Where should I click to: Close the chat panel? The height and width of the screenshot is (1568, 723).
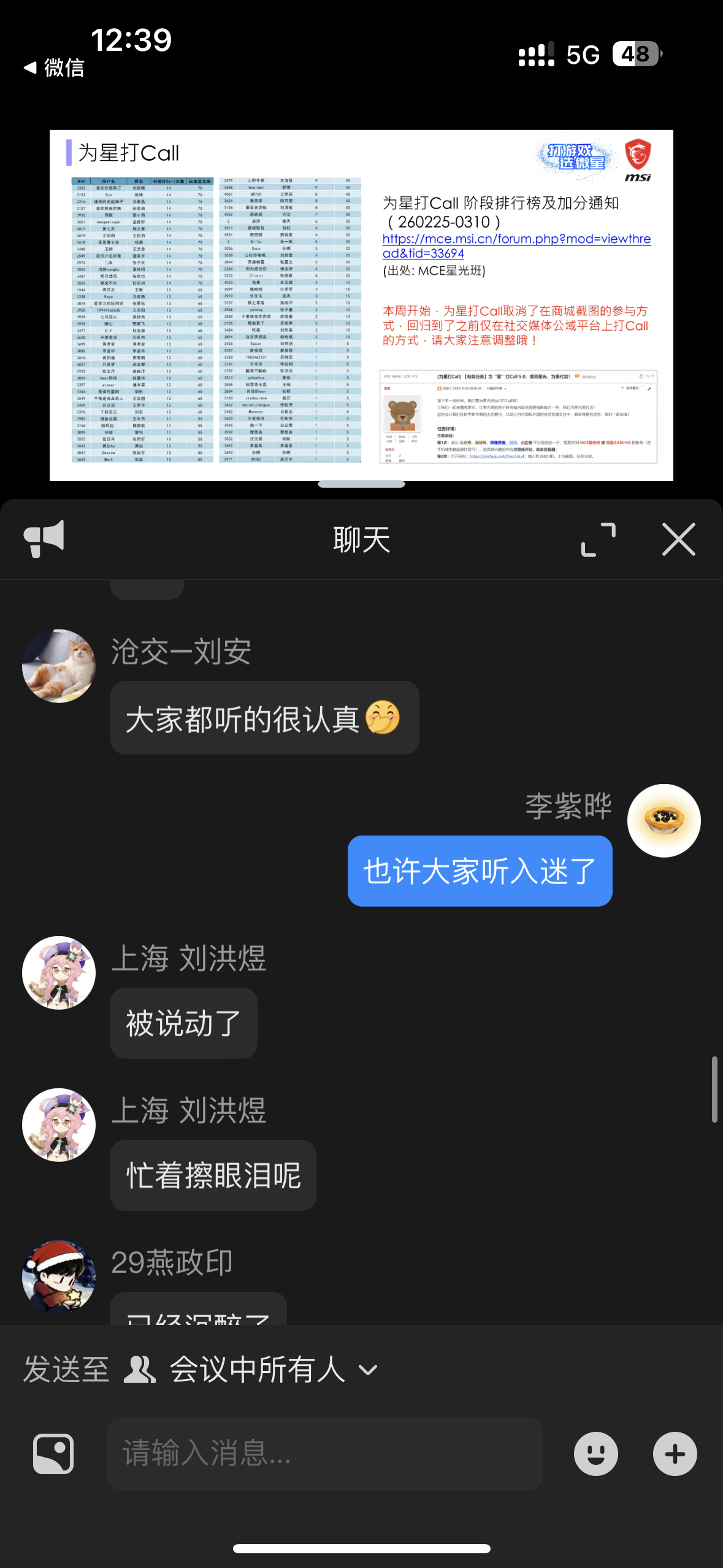click(x=679, y=540)
